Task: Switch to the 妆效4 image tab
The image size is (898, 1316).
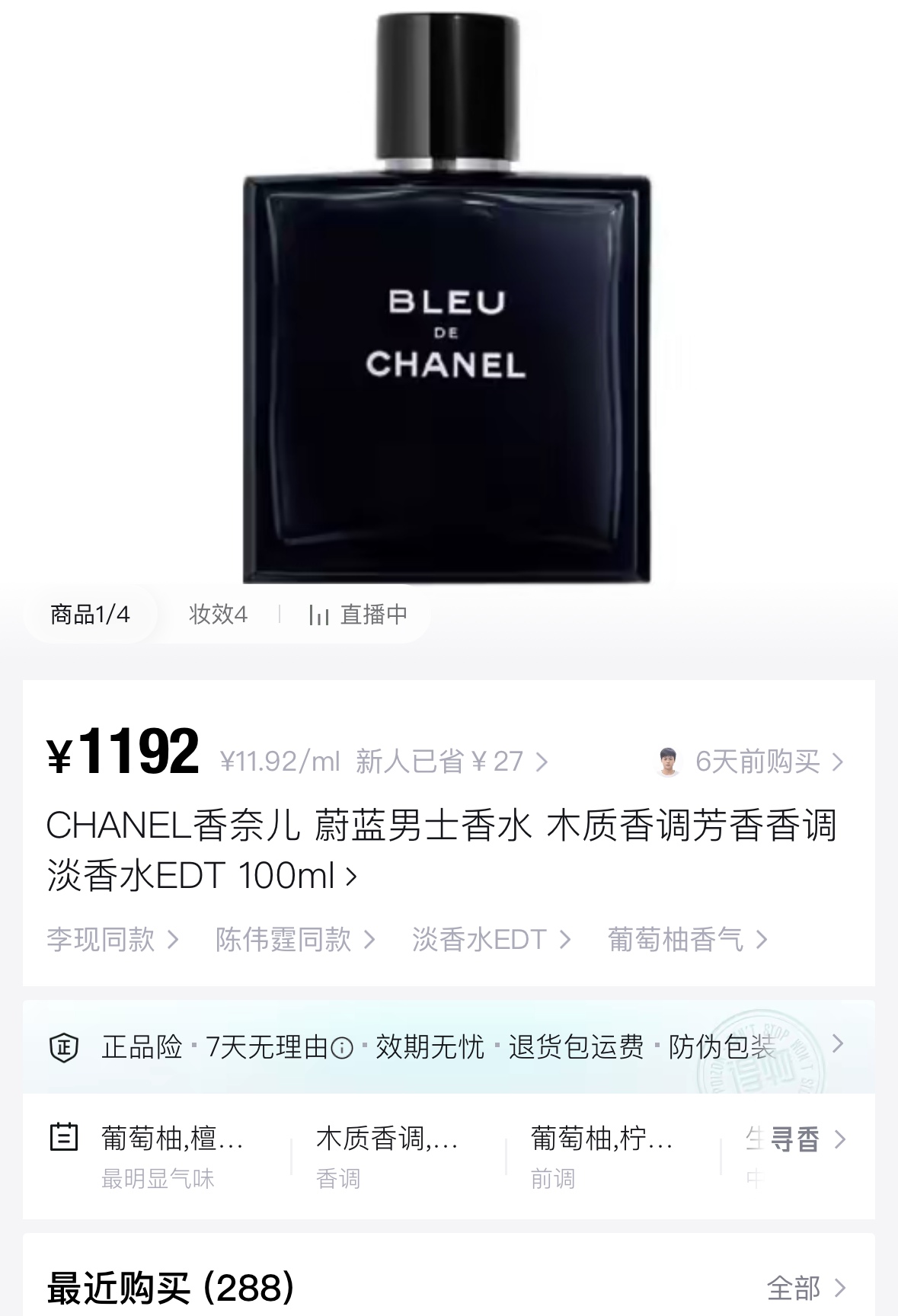Action: tap(218, 614)
